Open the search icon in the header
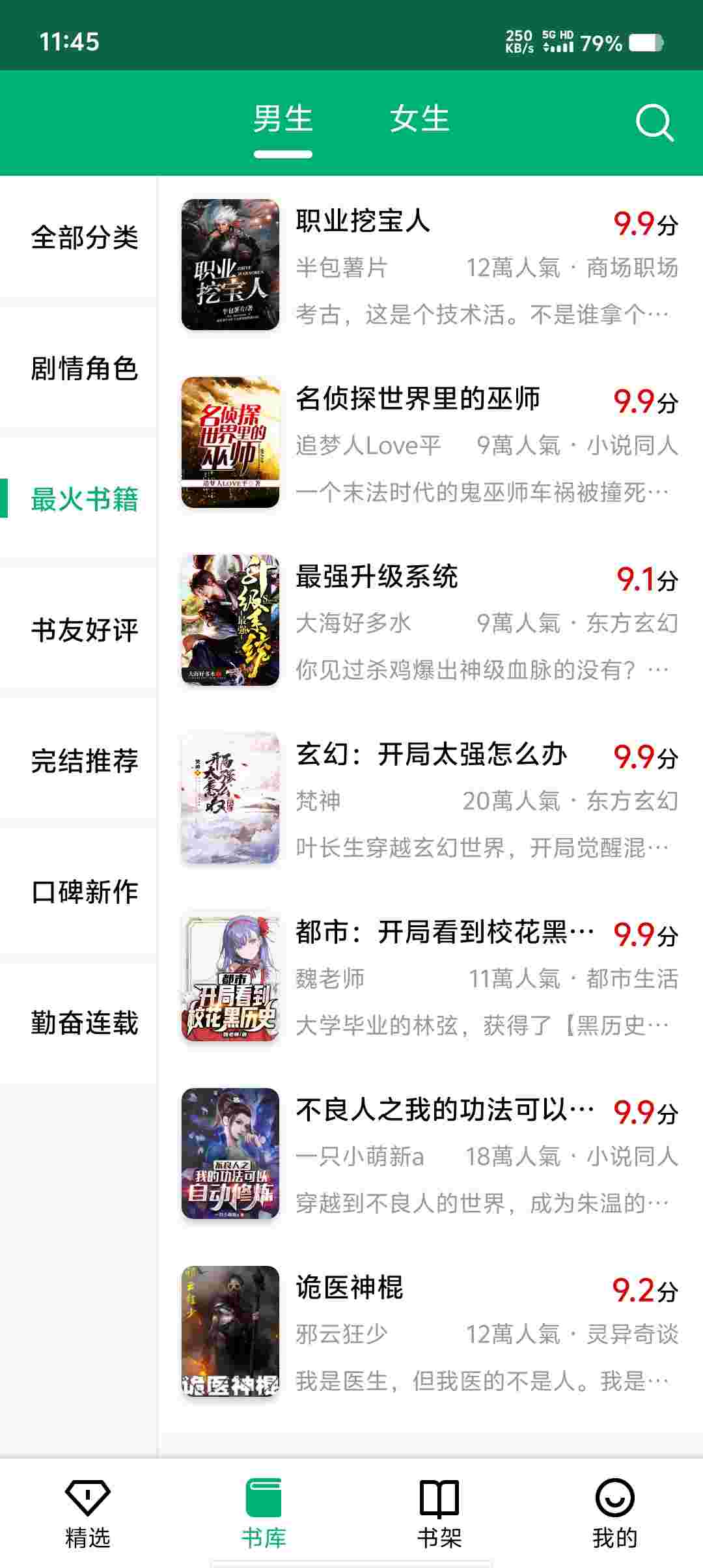The height and width of the screenshot is (1568, 703). [654, 122]
